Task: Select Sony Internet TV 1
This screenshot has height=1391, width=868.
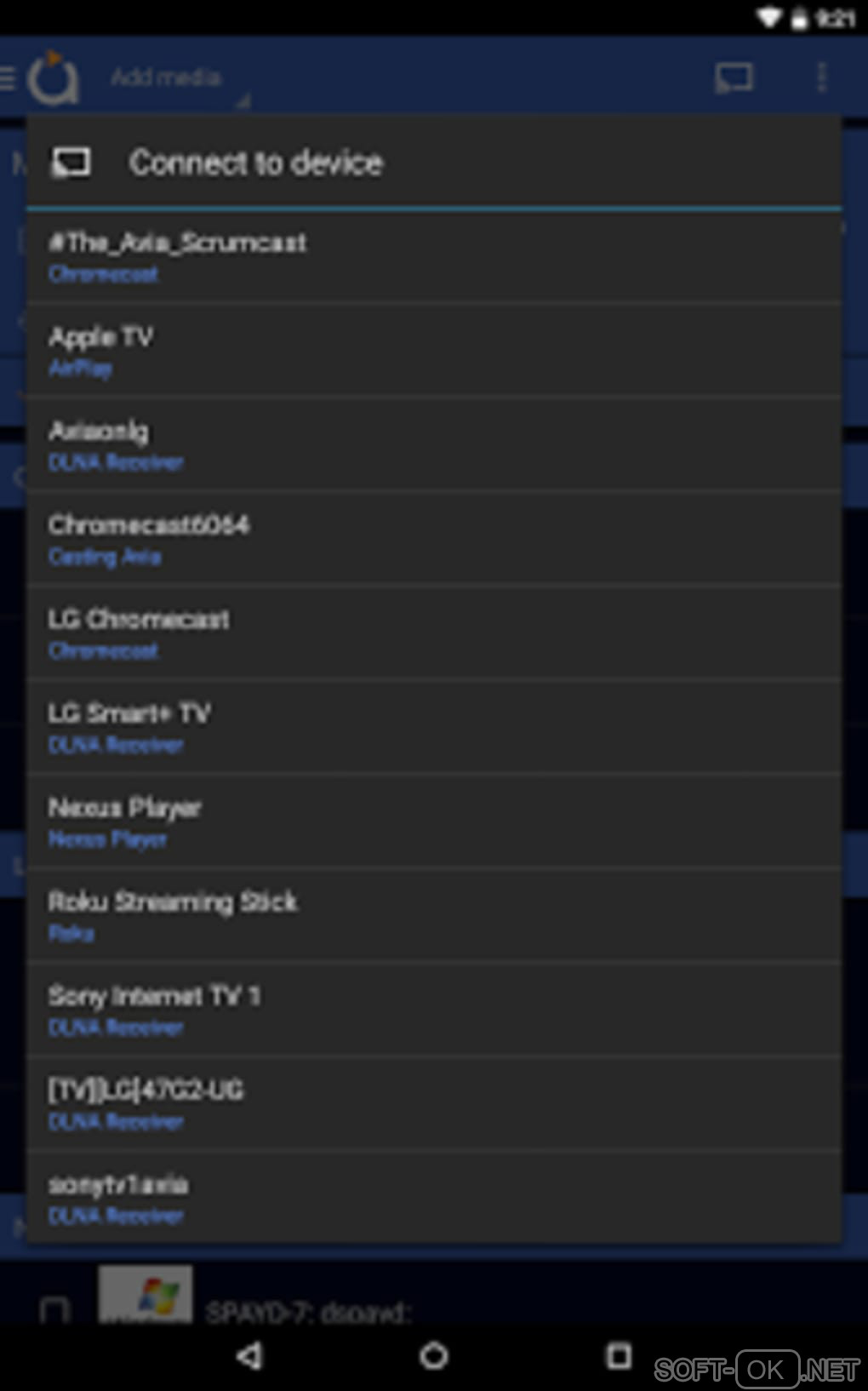Action: click(x=434, y=1010)
